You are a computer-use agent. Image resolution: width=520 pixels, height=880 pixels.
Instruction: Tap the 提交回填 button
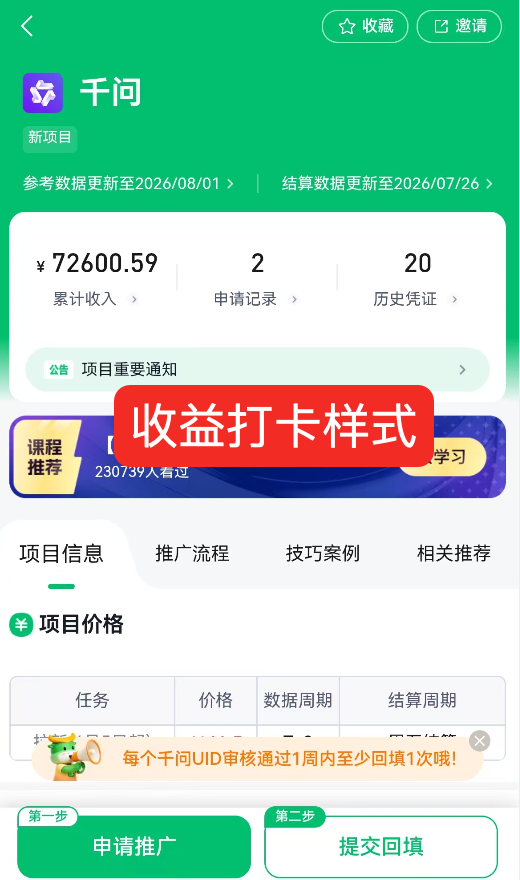(x=381, y=846)
